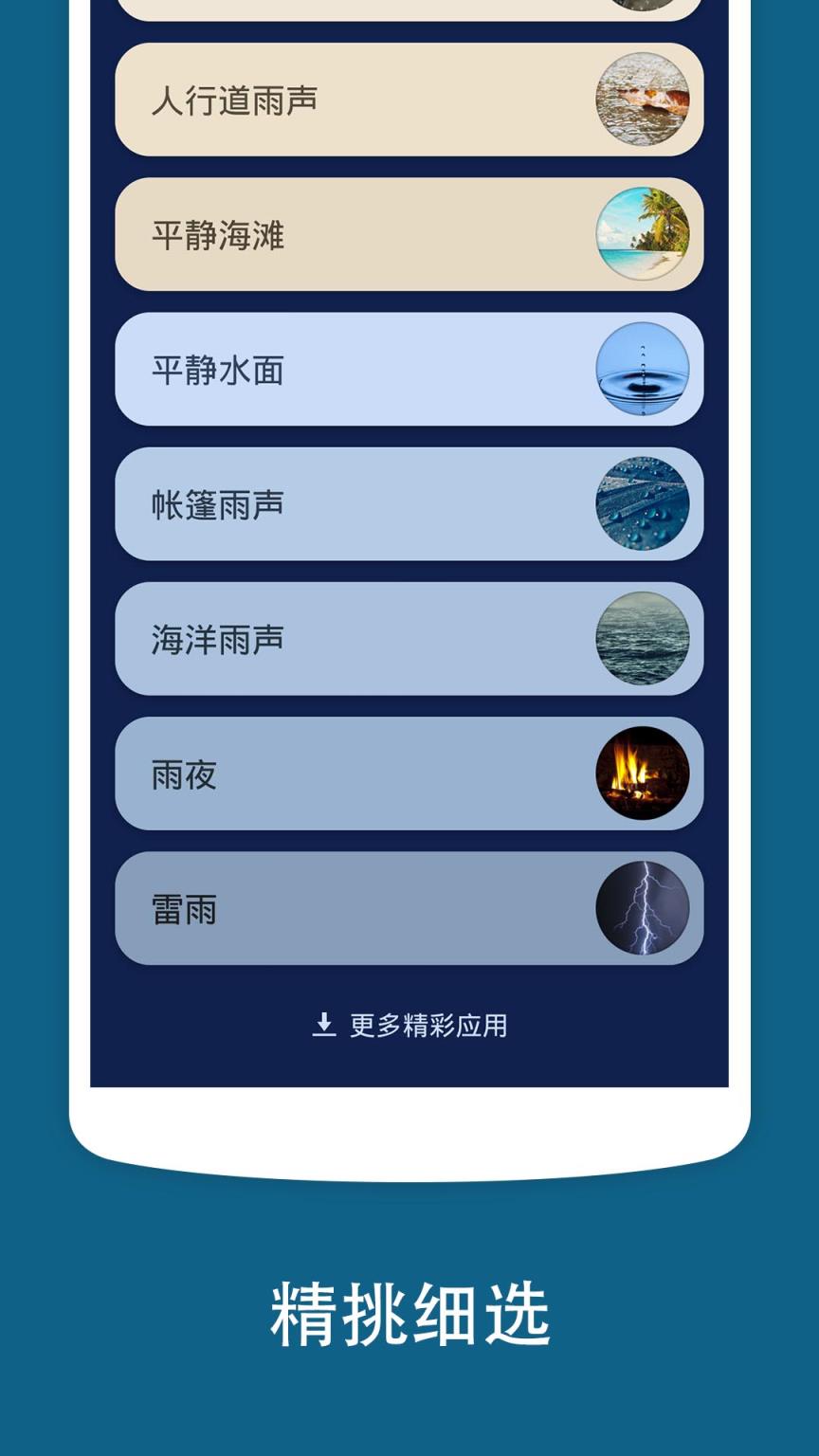Viewport: 819px width, 1456px height.
Task: Click the lightning bolt icon on 雷雨 row
Action: (645, 909)
